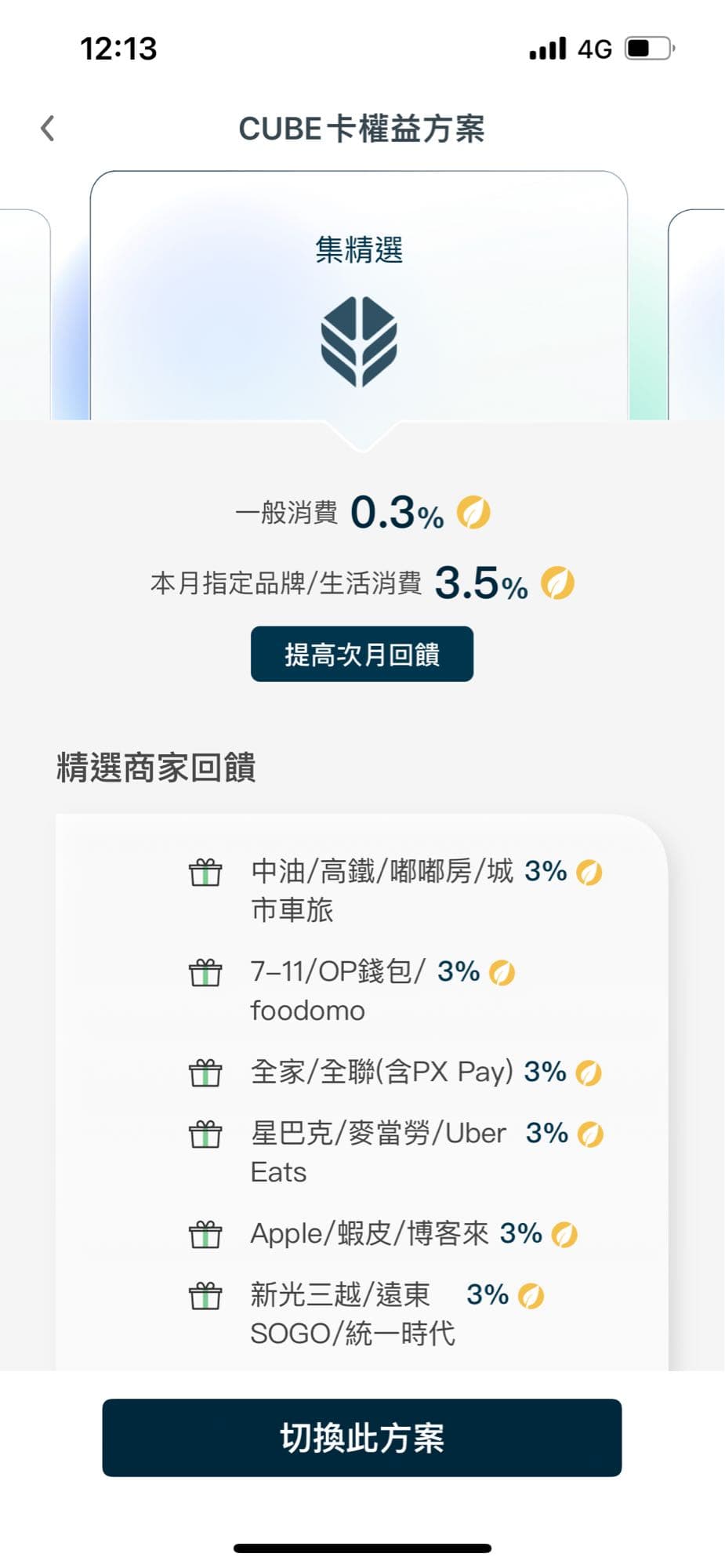Click the gift icon beside 中油/高鐵/嘟嘟房/城市車旅
725x1568 pixels.
point(205,873)
